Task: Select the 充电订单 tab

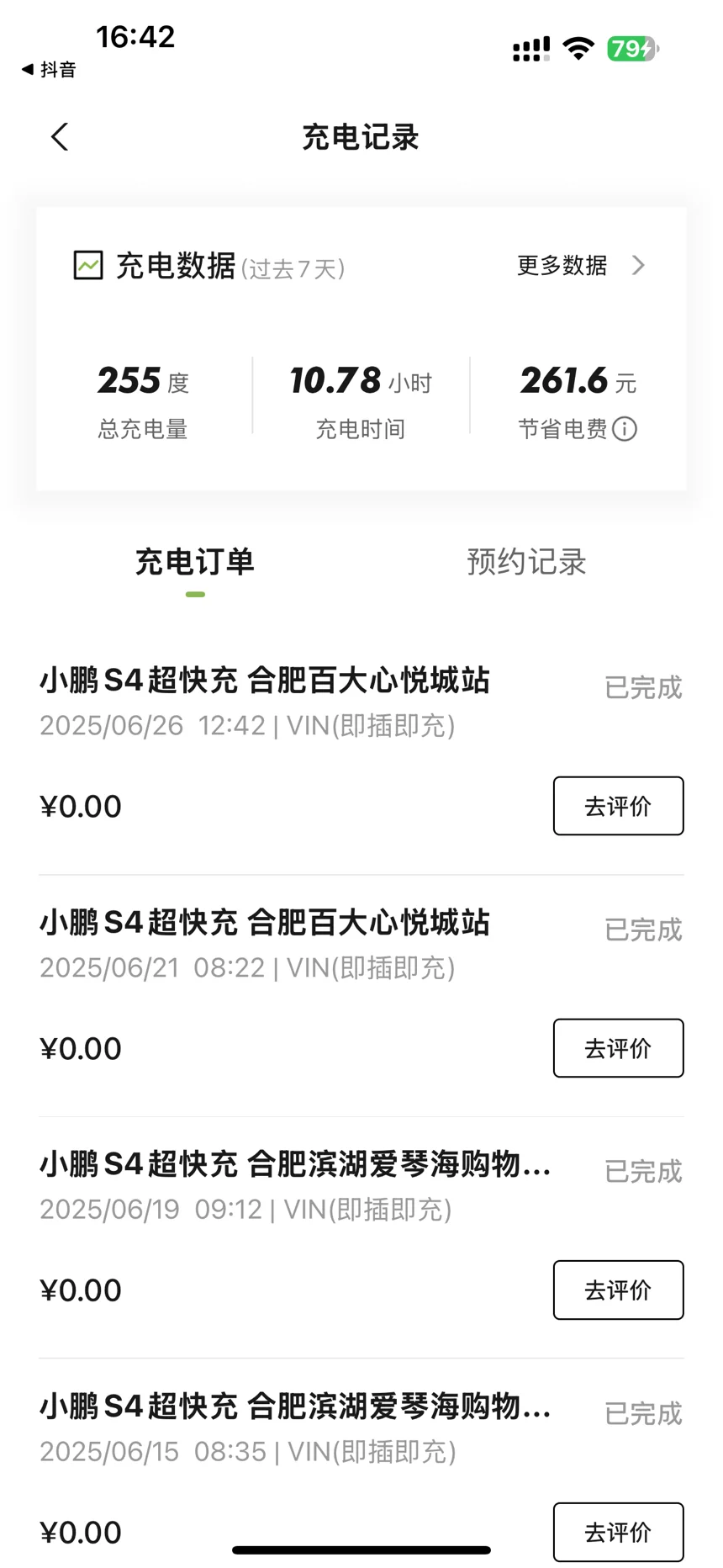Action: pos(195,562)
